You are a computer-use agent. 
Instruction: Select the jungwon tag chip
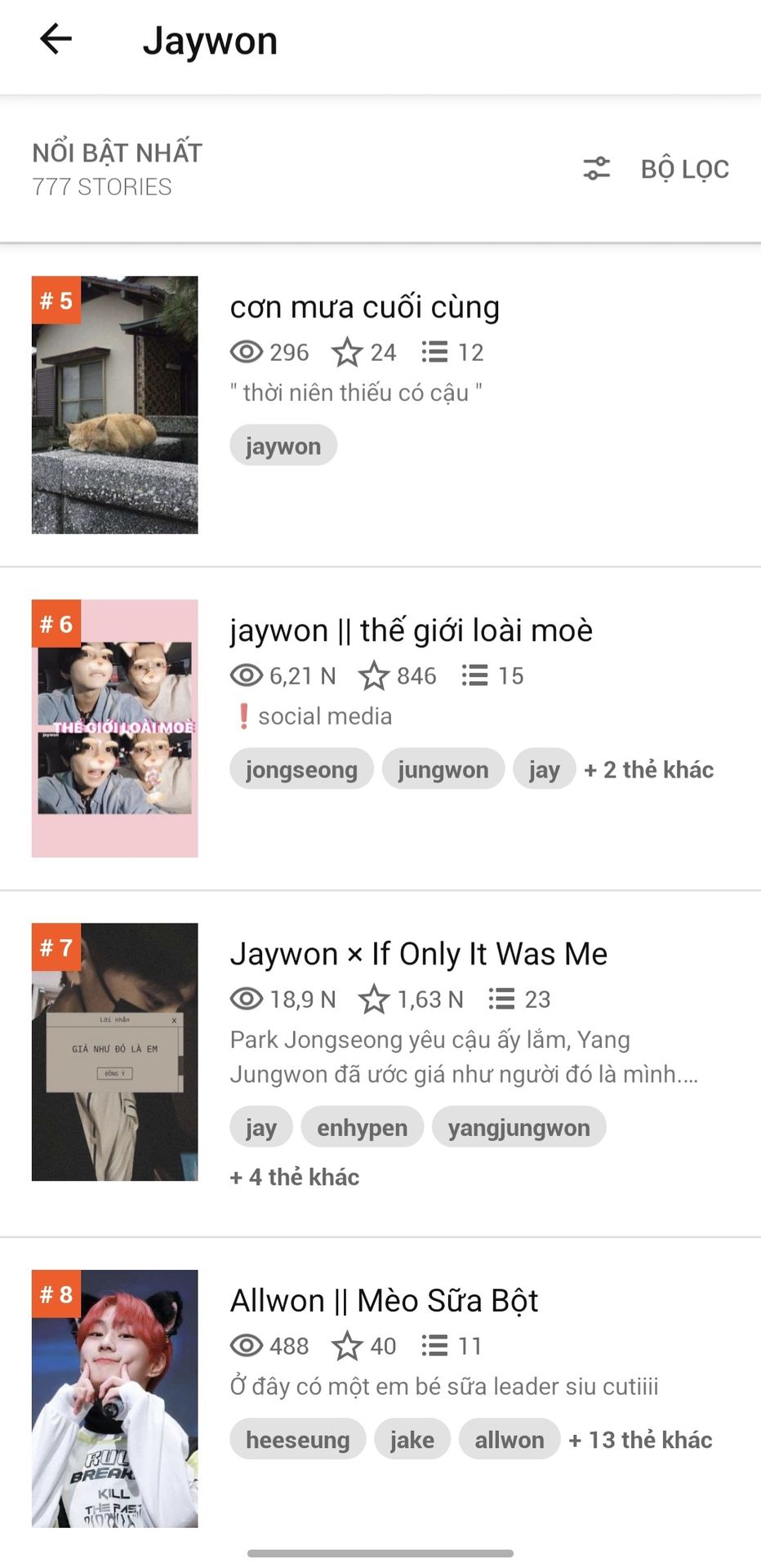(x=443, y=769)
